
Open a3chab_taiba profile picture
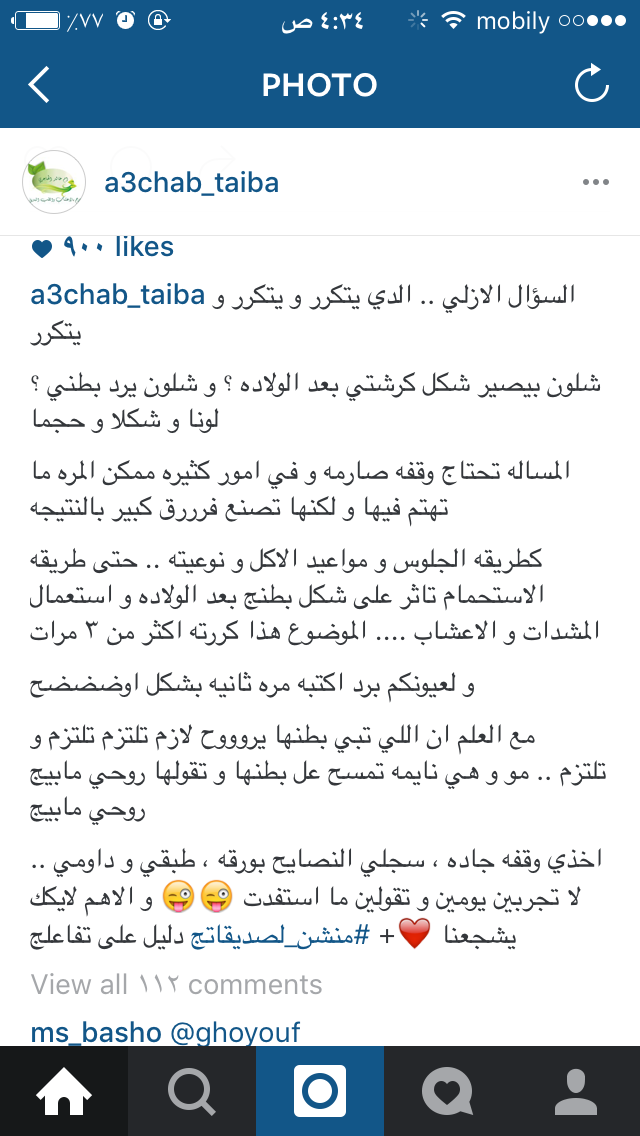tap(53, 182)
